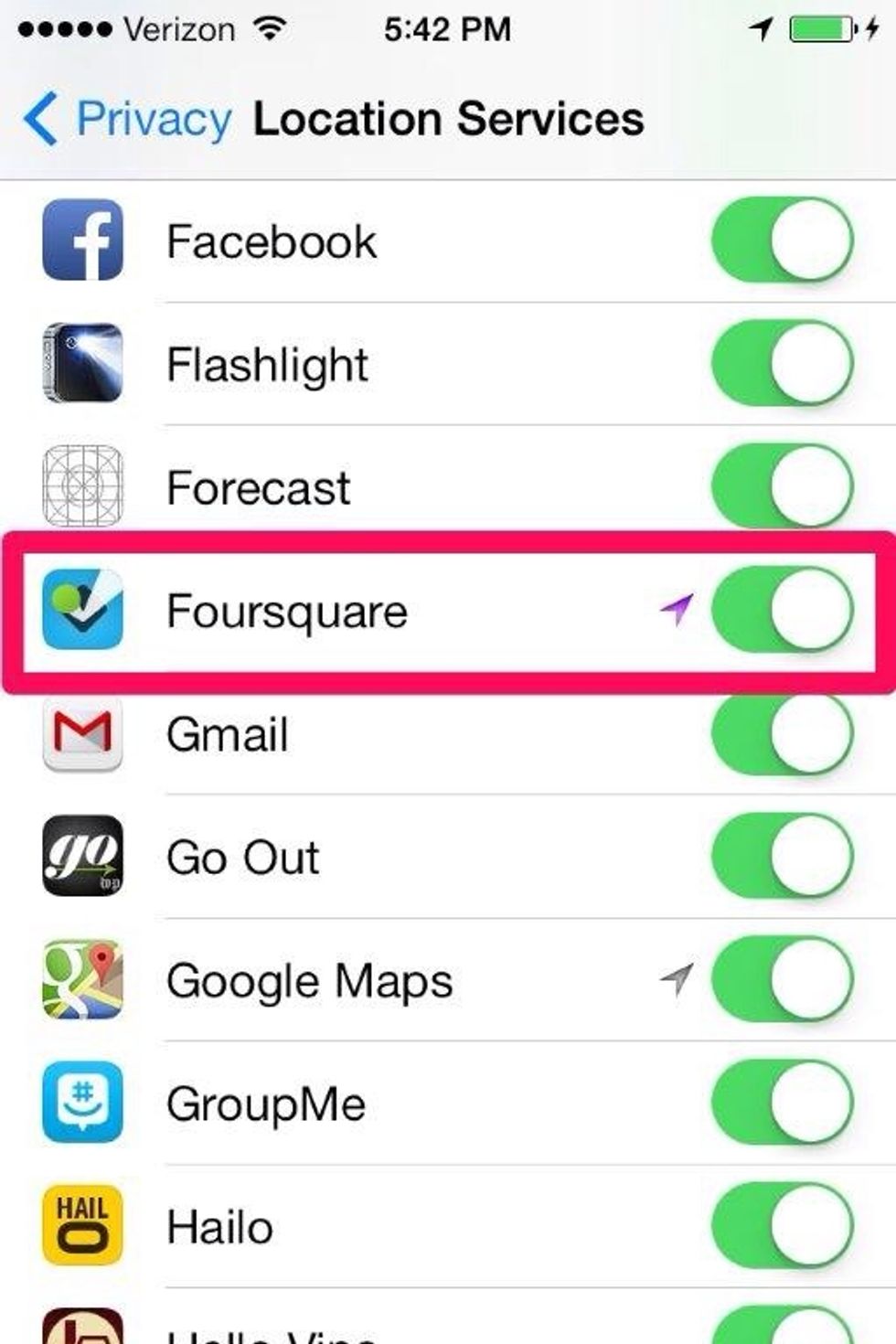This screenshot has height=1344, width=896.
Task: Turn off Flashlight location toggle
Action: (782, 364)
